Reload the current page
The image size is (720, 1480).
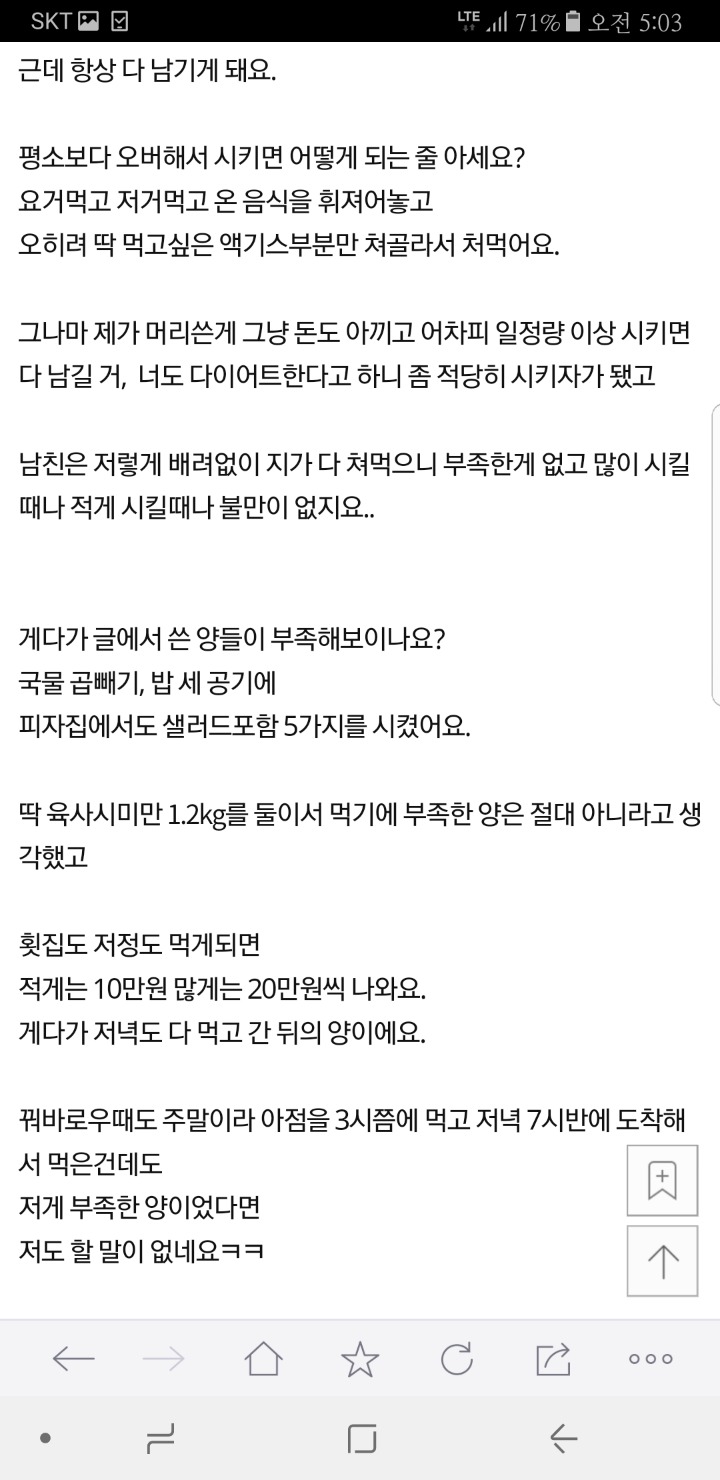click(456, 1358)
